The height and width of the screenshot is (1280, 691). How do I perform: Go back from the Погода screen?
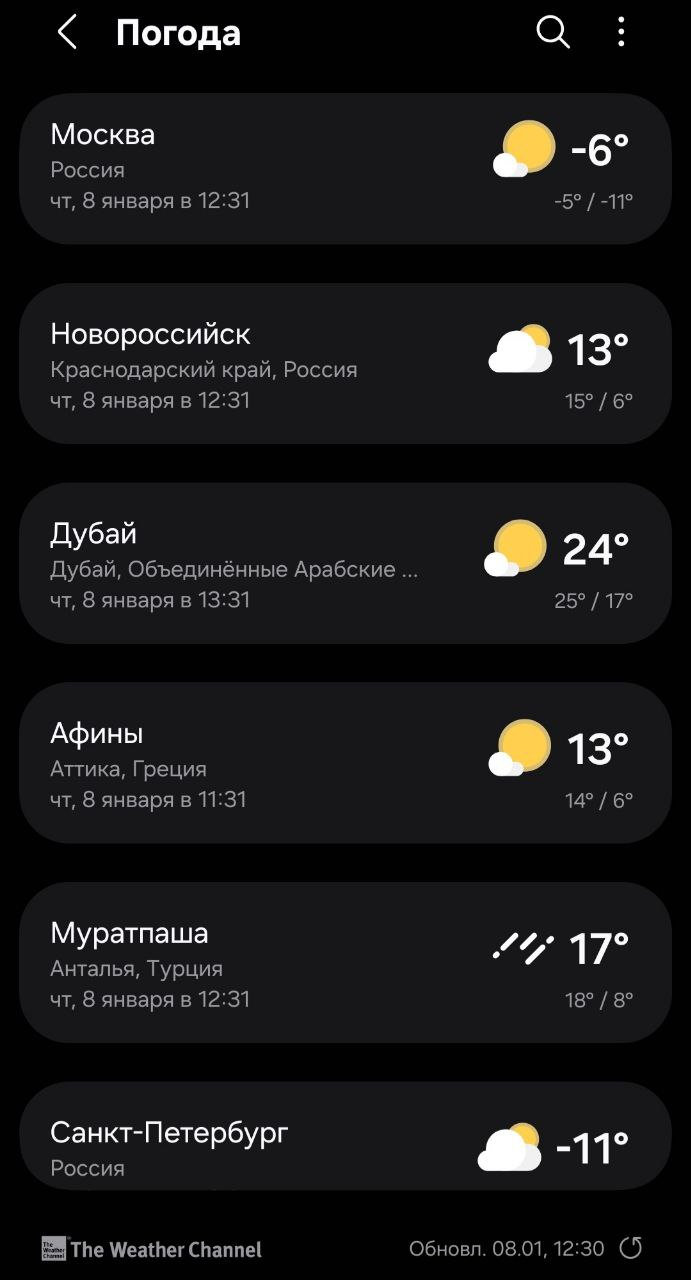point(67,33)
